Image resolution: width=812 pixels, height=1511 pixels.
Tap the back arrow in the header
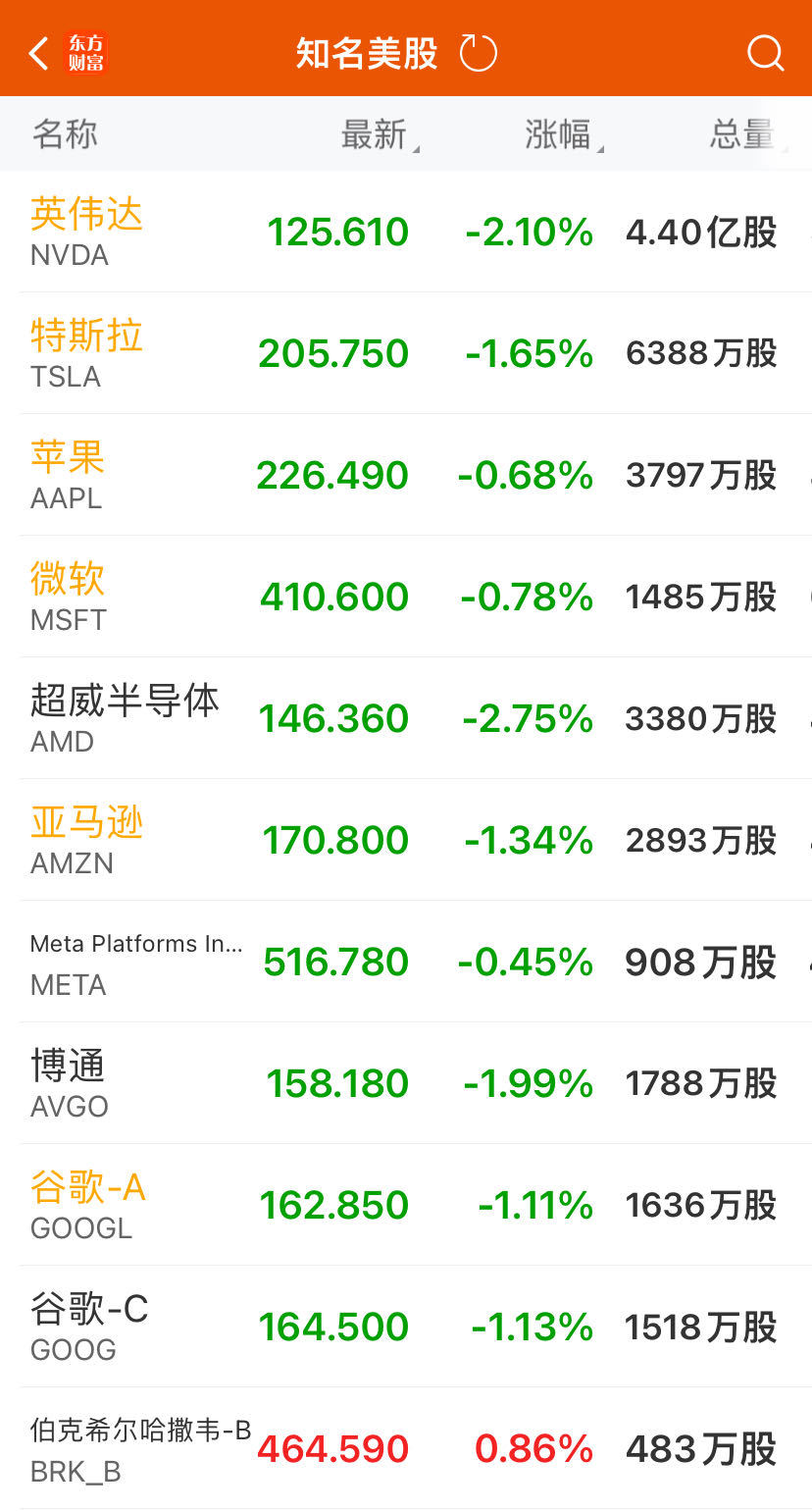(x=37, y=53)
